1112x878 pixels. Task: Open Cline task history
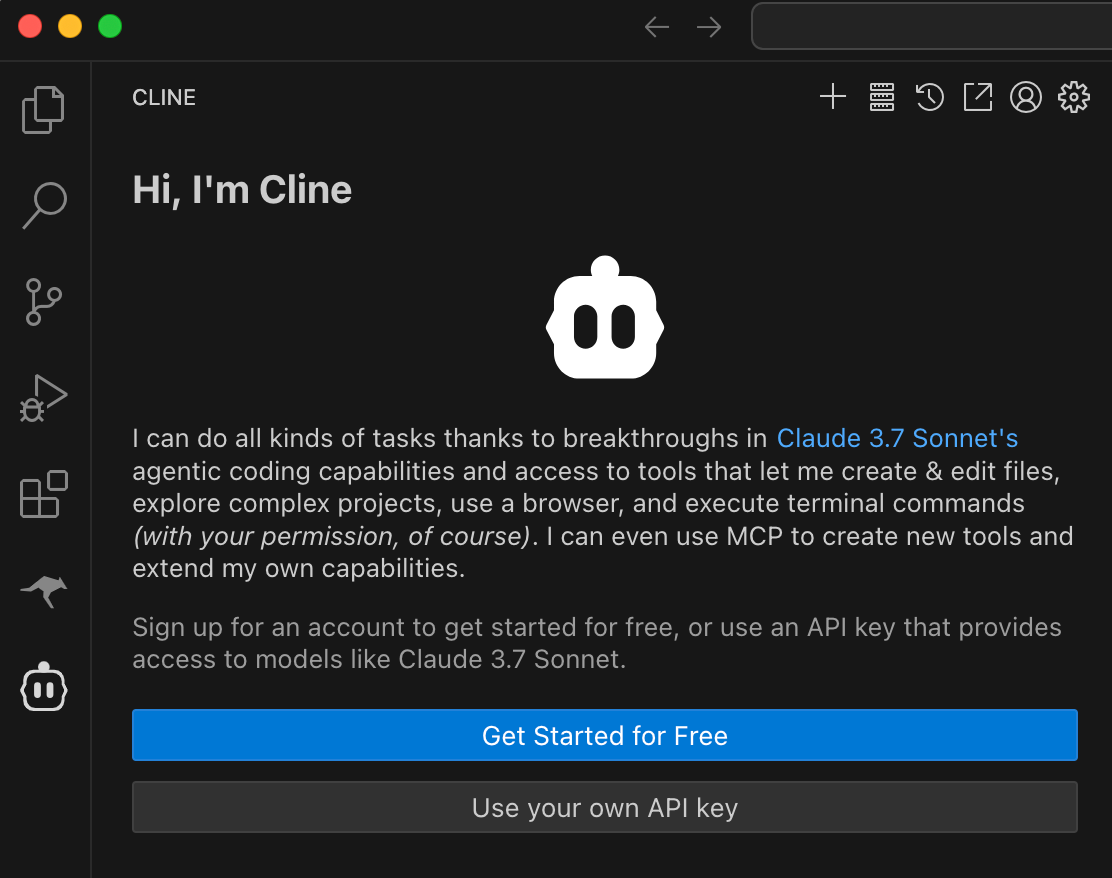[929, 97]
